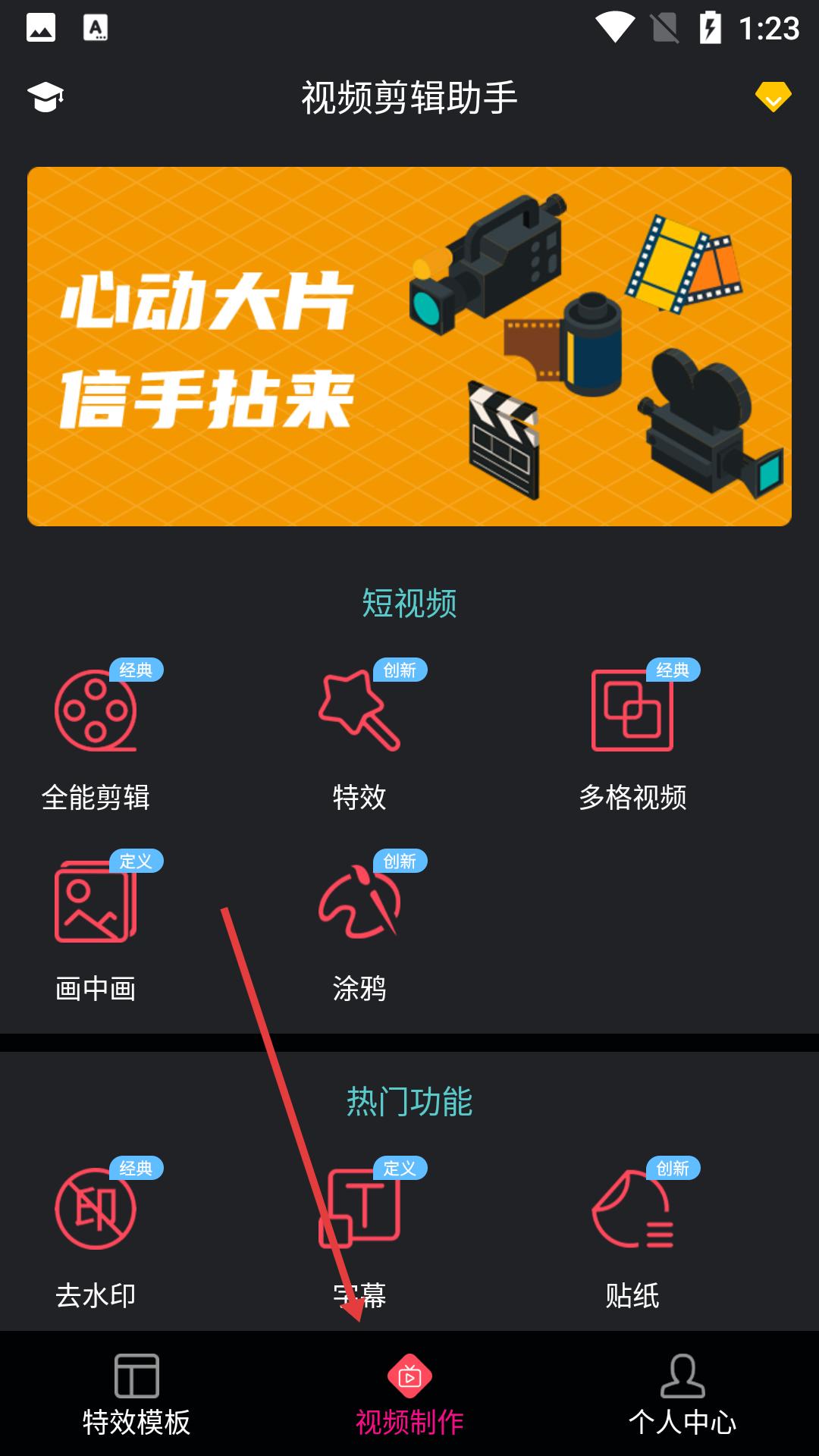Switch to the 特效模板 tab
Viewport: 819px width, 1456px height.
(x=136, y=1394)
